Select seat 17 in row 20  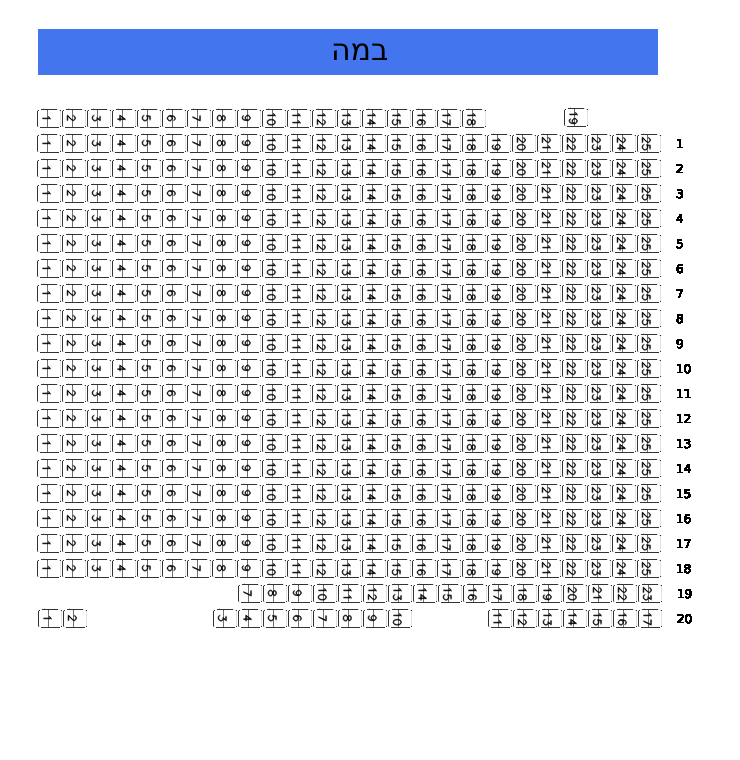coord(648,619)
